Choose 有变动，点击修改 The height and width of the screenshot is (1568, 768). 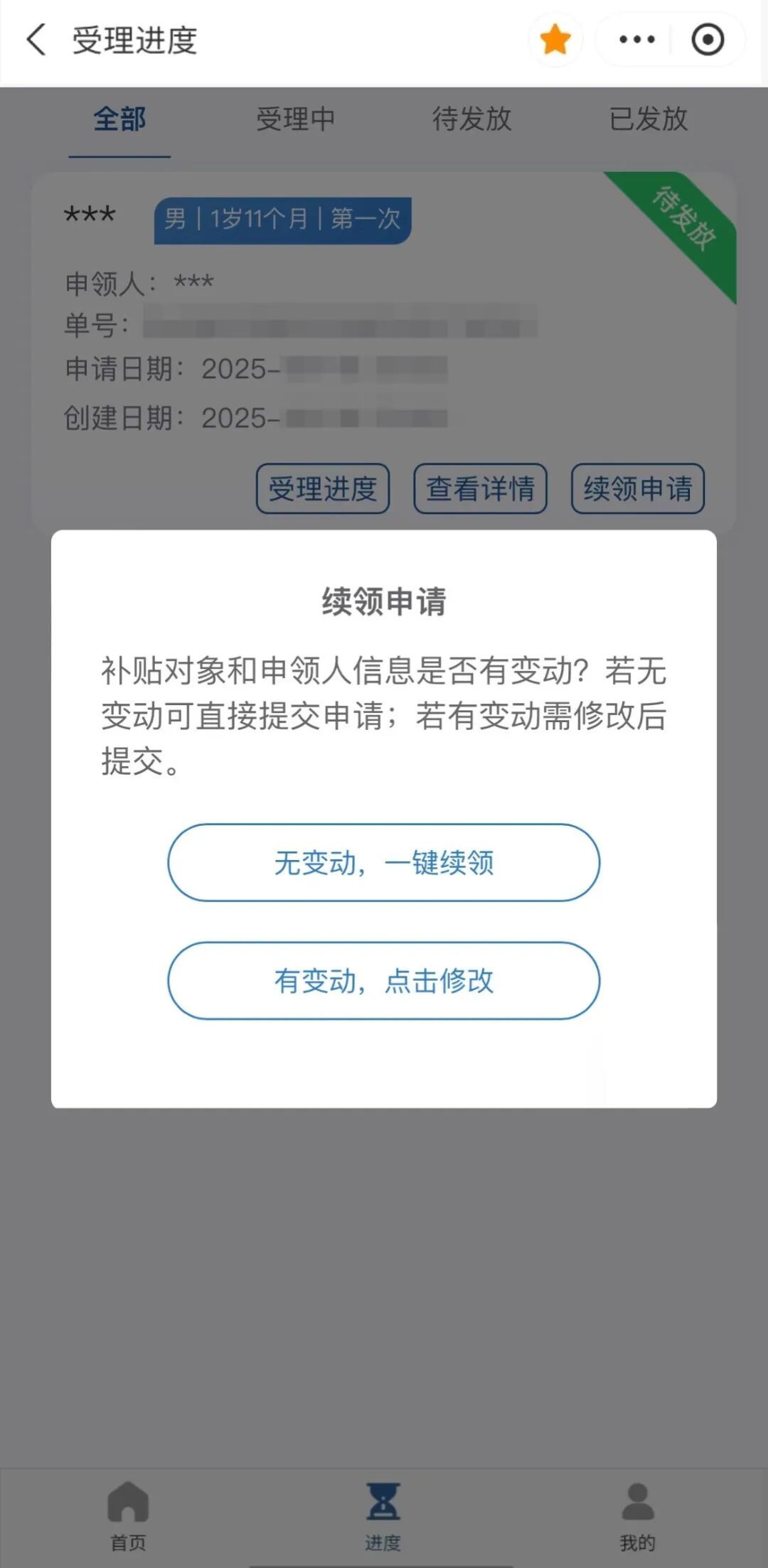384,980
